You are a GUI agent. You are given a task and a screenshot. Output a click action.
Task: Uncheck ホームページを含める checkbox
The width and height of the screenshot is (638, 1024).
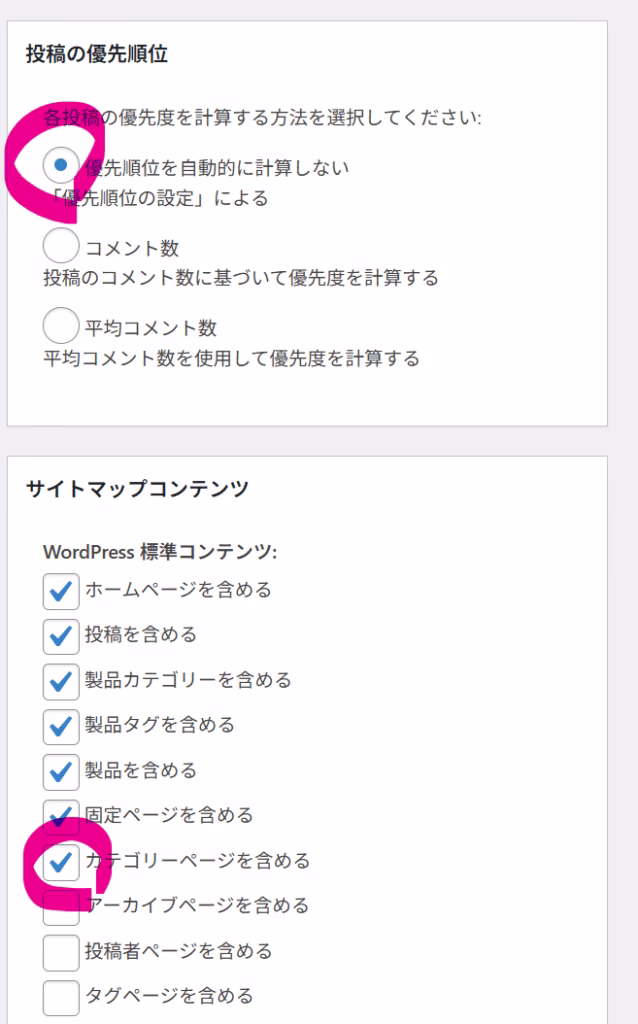tap(61, 590)
